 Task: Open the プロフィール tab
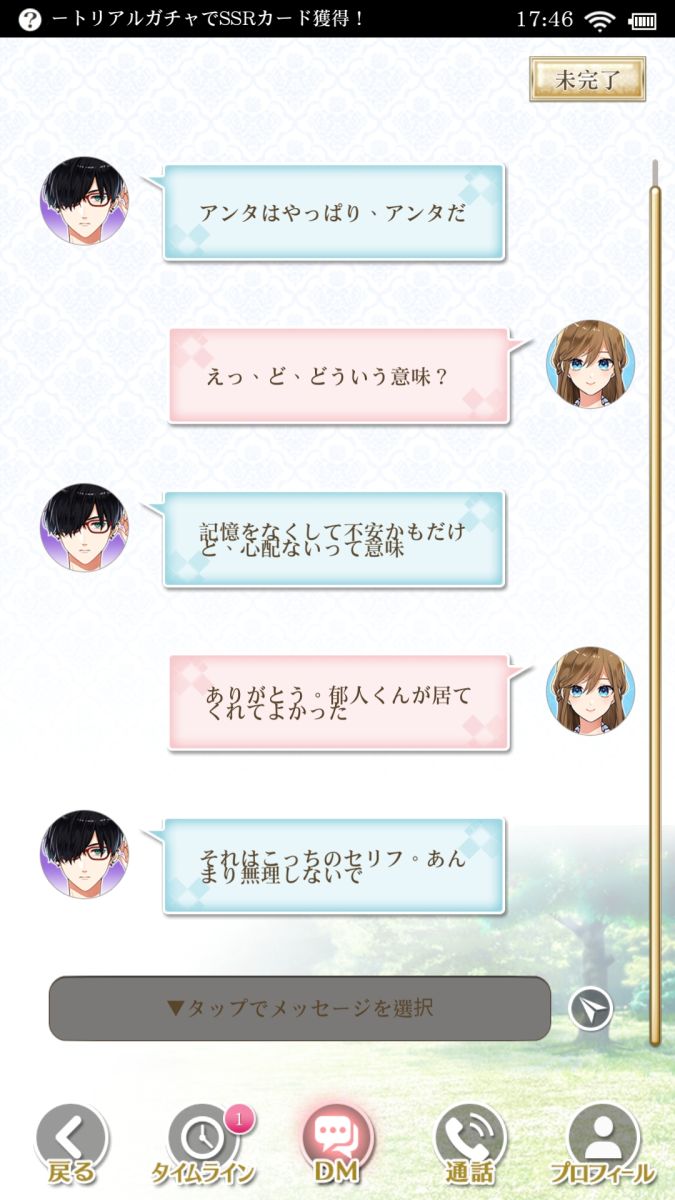tap(602, 1143)
